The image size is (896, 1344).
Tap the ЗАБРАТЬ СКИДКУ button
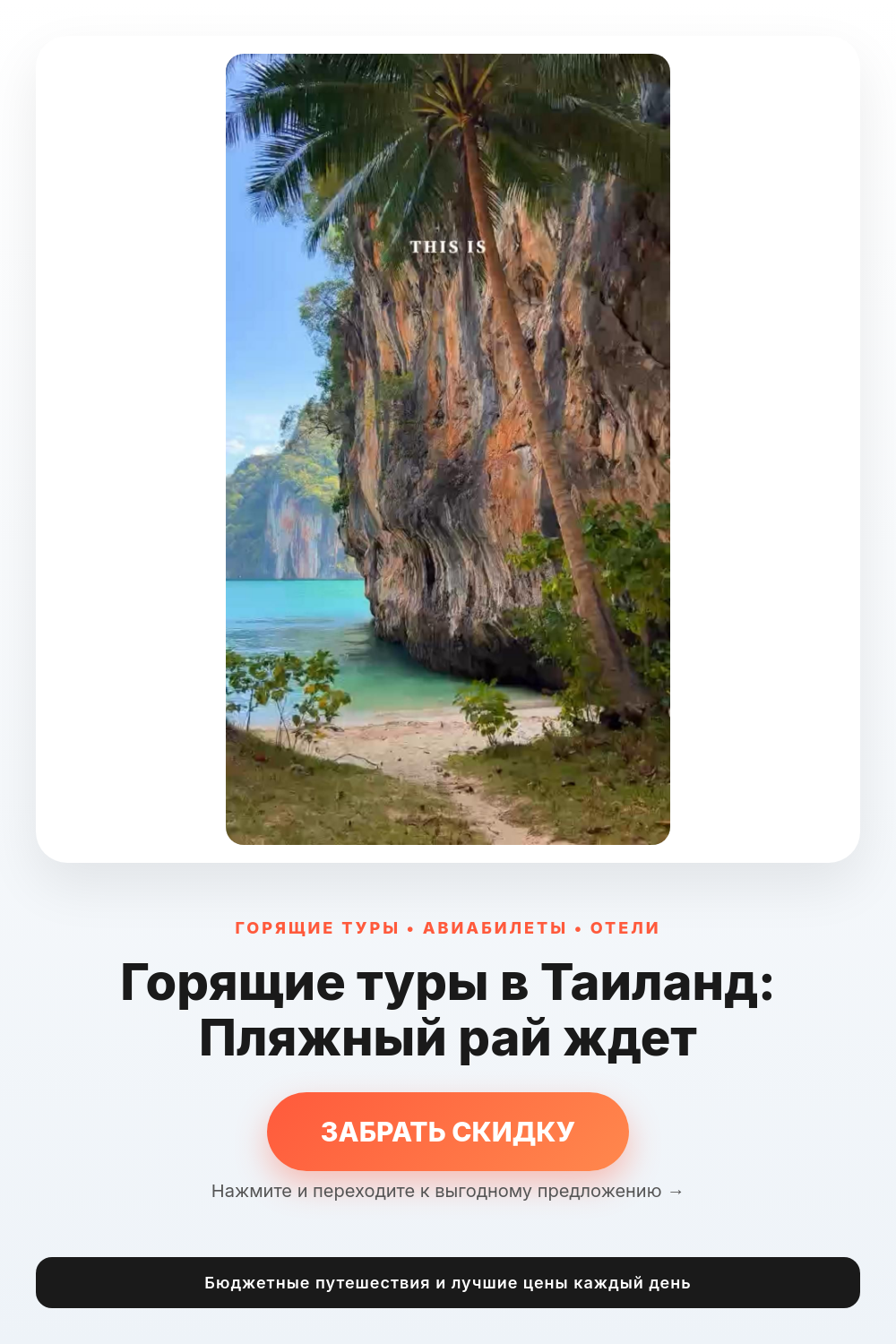[448, 1131]
